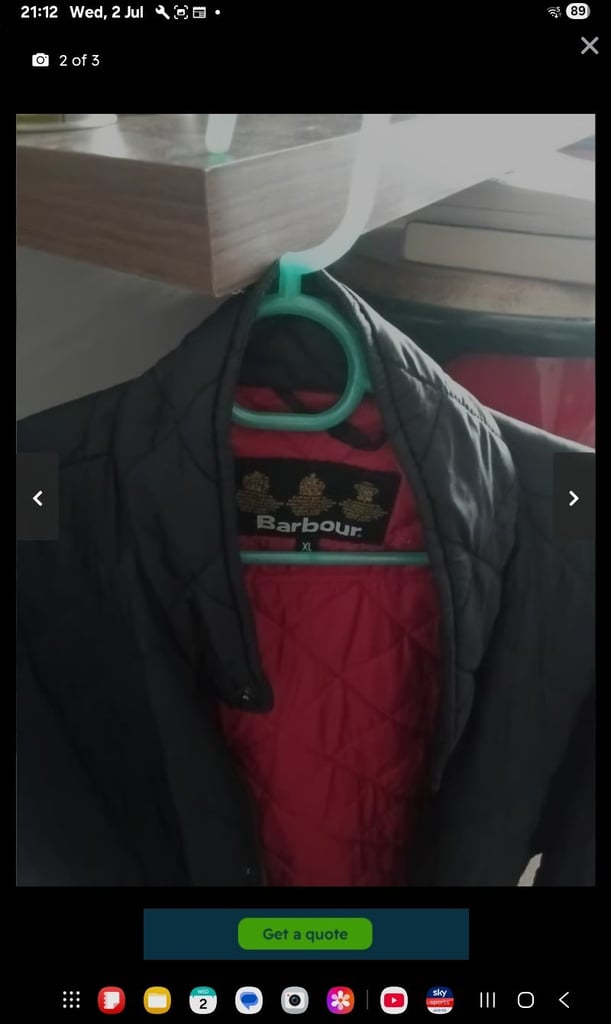This screenshot has width=611, height=1024.
Task: Go to the home screen
Action: (x=525, y=1000)
